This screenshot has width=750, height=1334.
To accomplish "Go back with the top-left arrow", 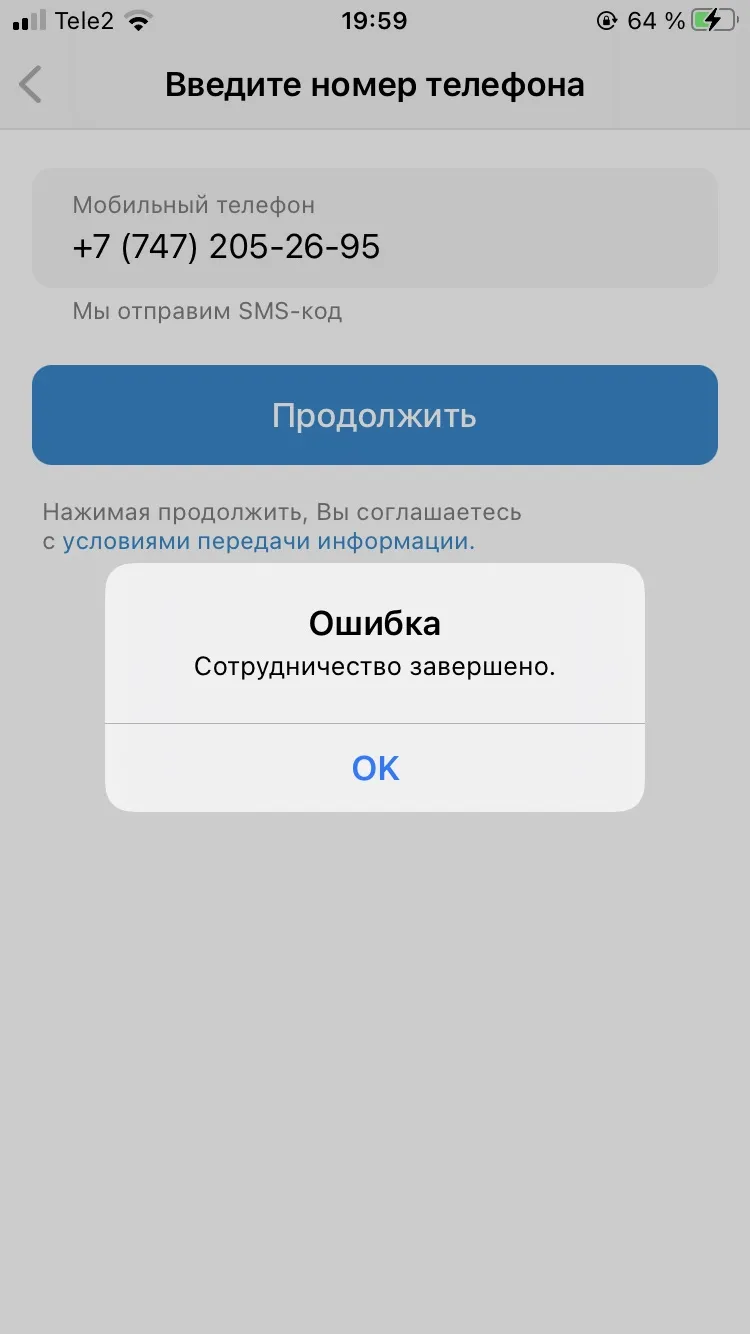I will pos(31,85).
